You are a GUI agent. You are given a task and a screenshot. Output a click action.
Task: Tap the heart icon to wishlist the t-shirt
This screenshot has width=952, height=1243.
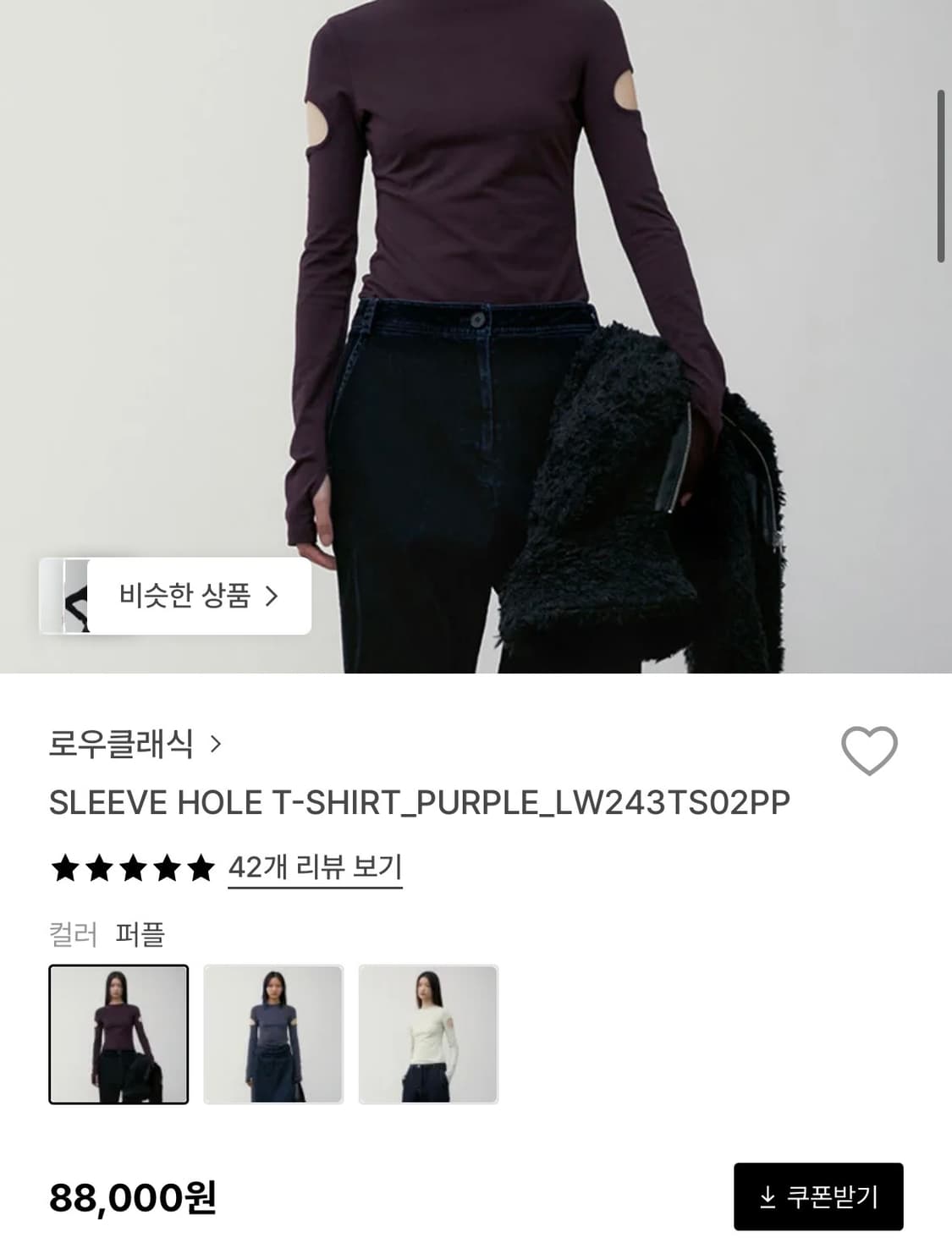pyautogui.click(x=871, y=751)
